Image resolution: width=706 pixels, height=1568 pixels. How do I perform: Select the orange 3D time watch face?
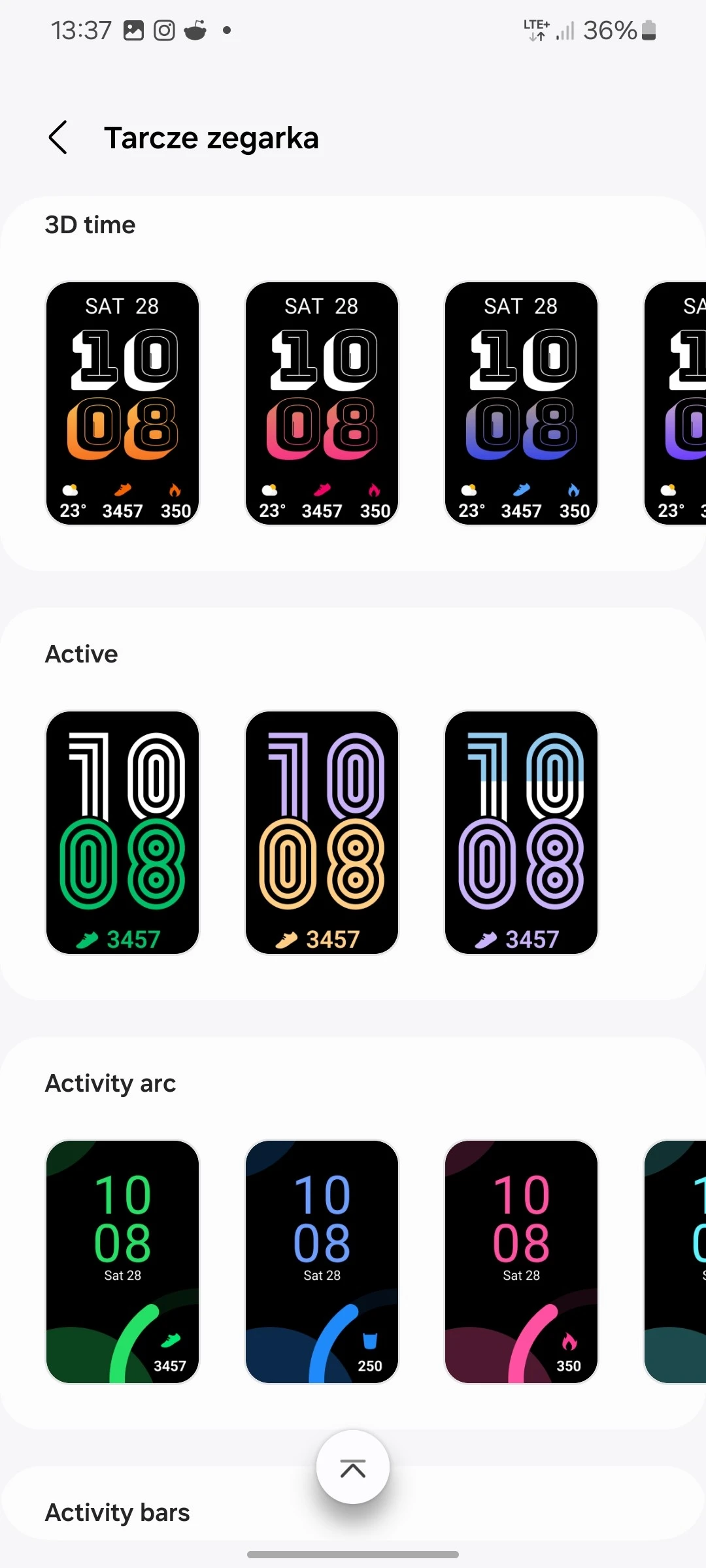pos(122,403)
